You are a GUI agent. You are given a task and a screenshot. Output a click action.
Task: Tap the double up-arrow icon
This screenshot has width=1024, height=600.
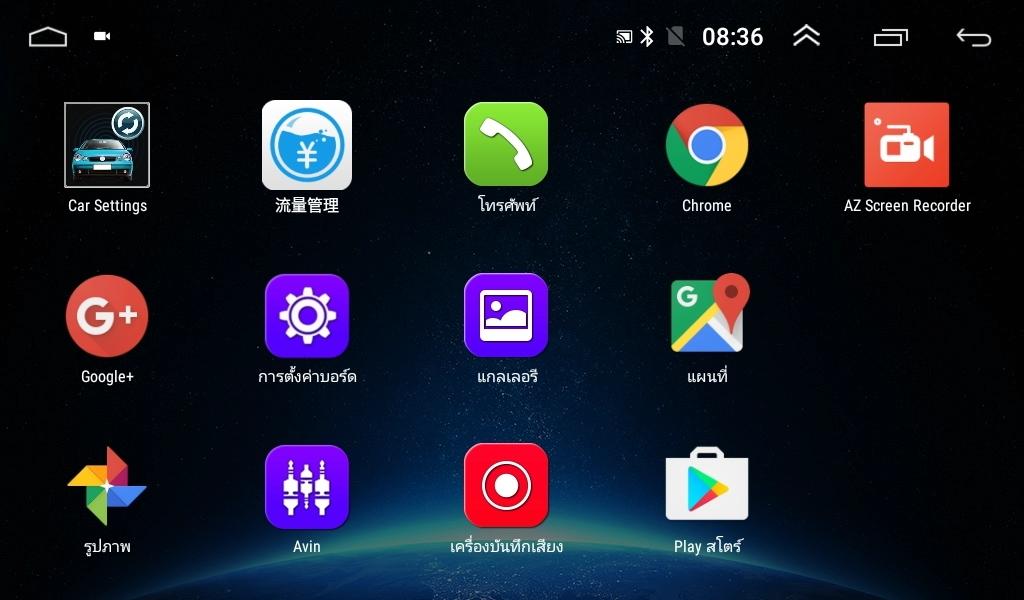806,36
